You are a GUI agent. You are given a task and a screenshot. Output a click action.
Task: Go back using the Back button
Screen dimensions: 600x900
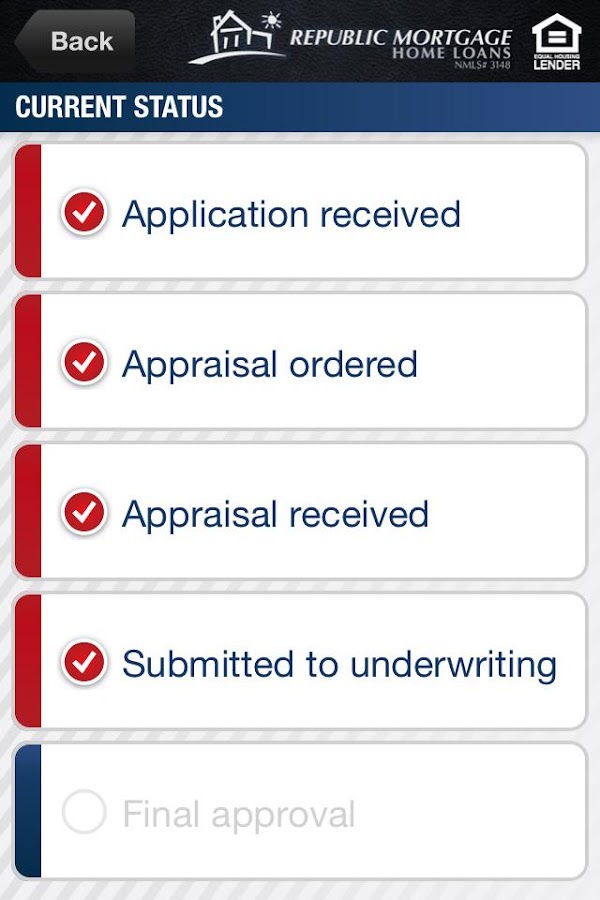pyautogui.click(x=78, y=41)
